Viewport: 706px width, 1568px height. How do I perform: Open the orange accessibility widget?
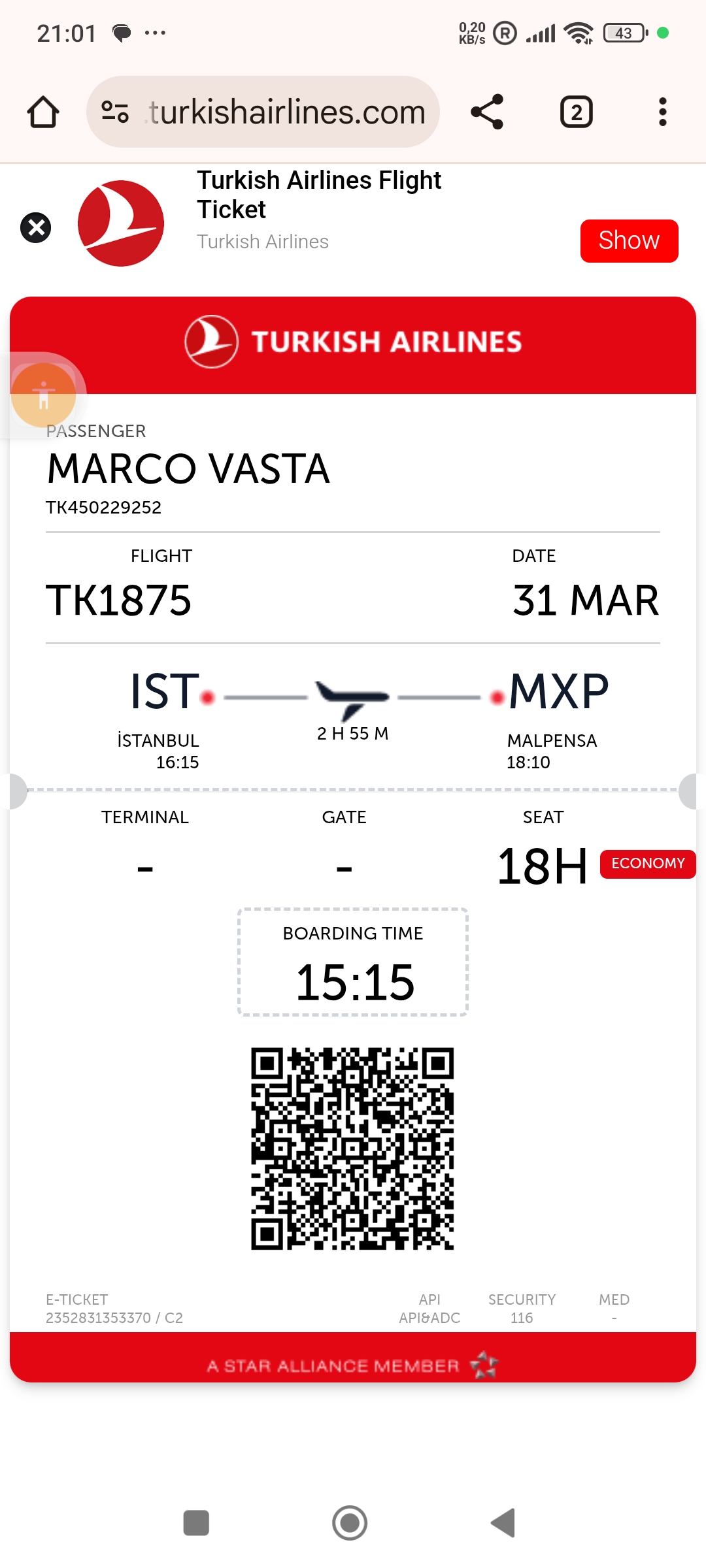coord(43,395)
